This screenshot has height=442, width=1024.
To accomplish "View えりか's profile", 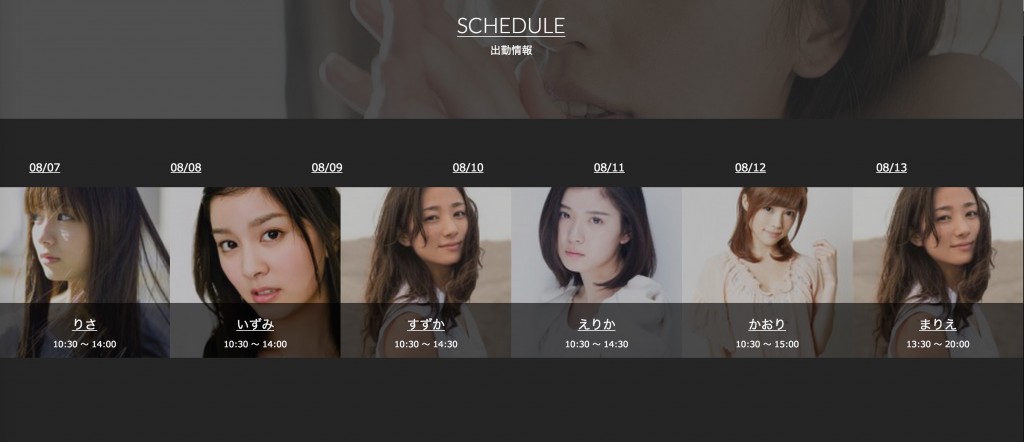I will (x=597, y=324).
